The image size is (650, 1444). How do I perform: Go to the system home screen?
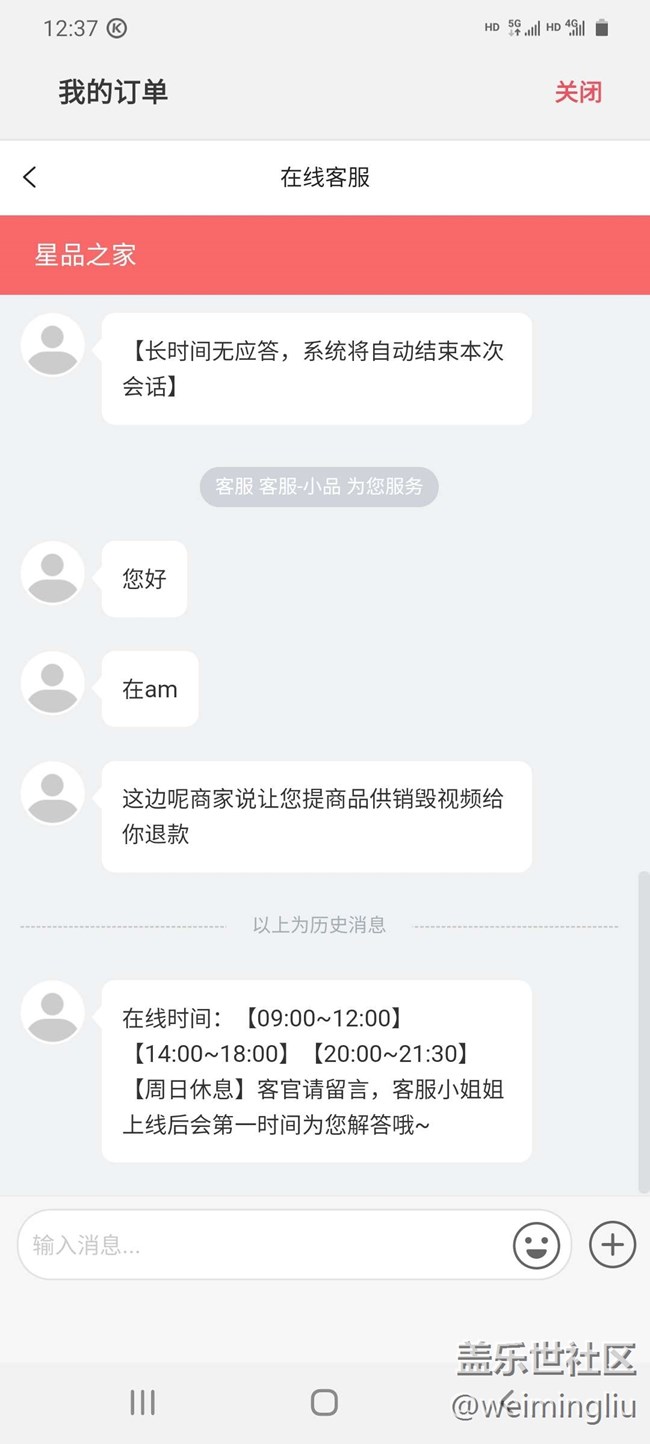pyautogui.click(x=324, y=1402)
